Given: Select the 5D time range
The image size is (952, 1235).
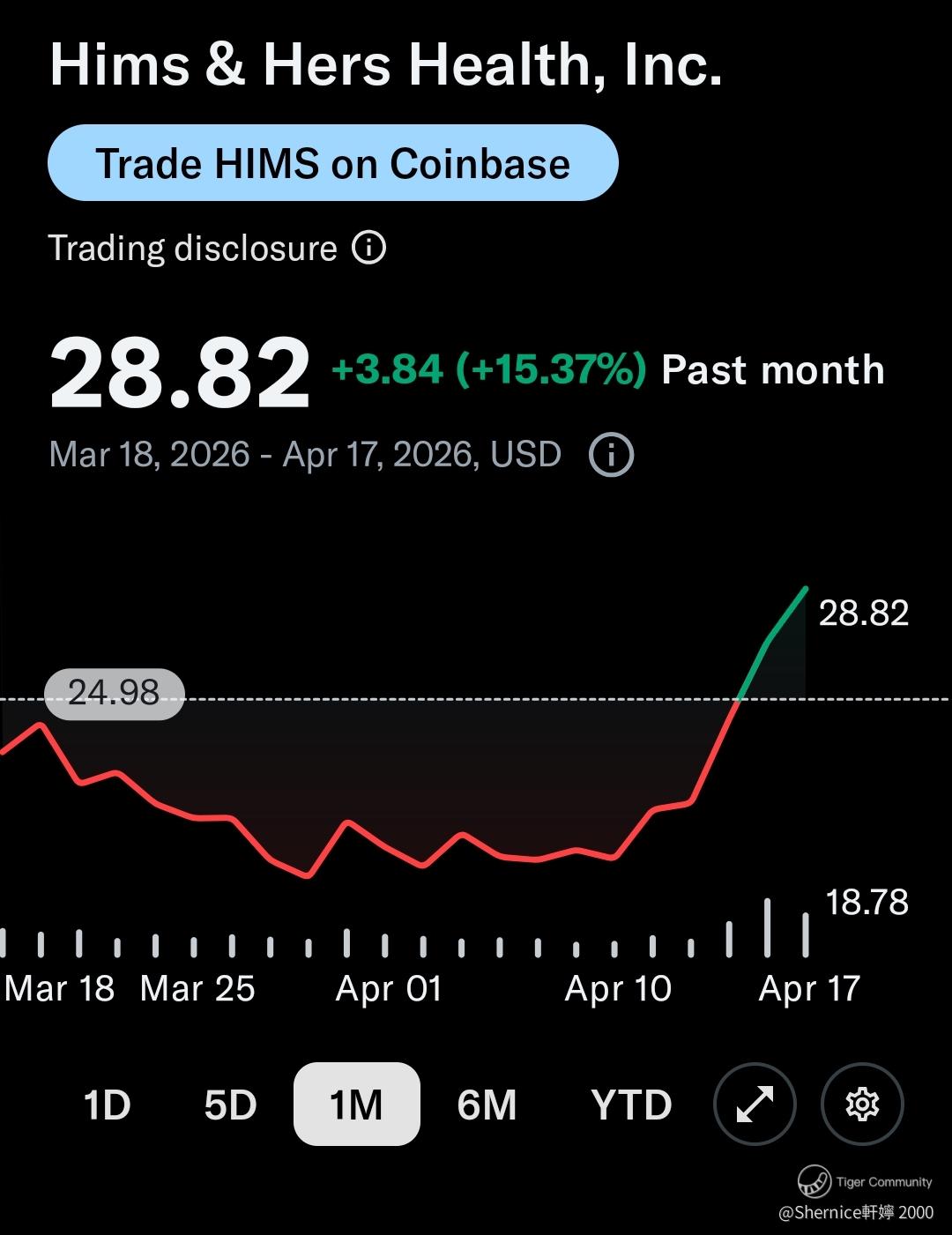Looking at the screenshot, I should (230, 1105).
